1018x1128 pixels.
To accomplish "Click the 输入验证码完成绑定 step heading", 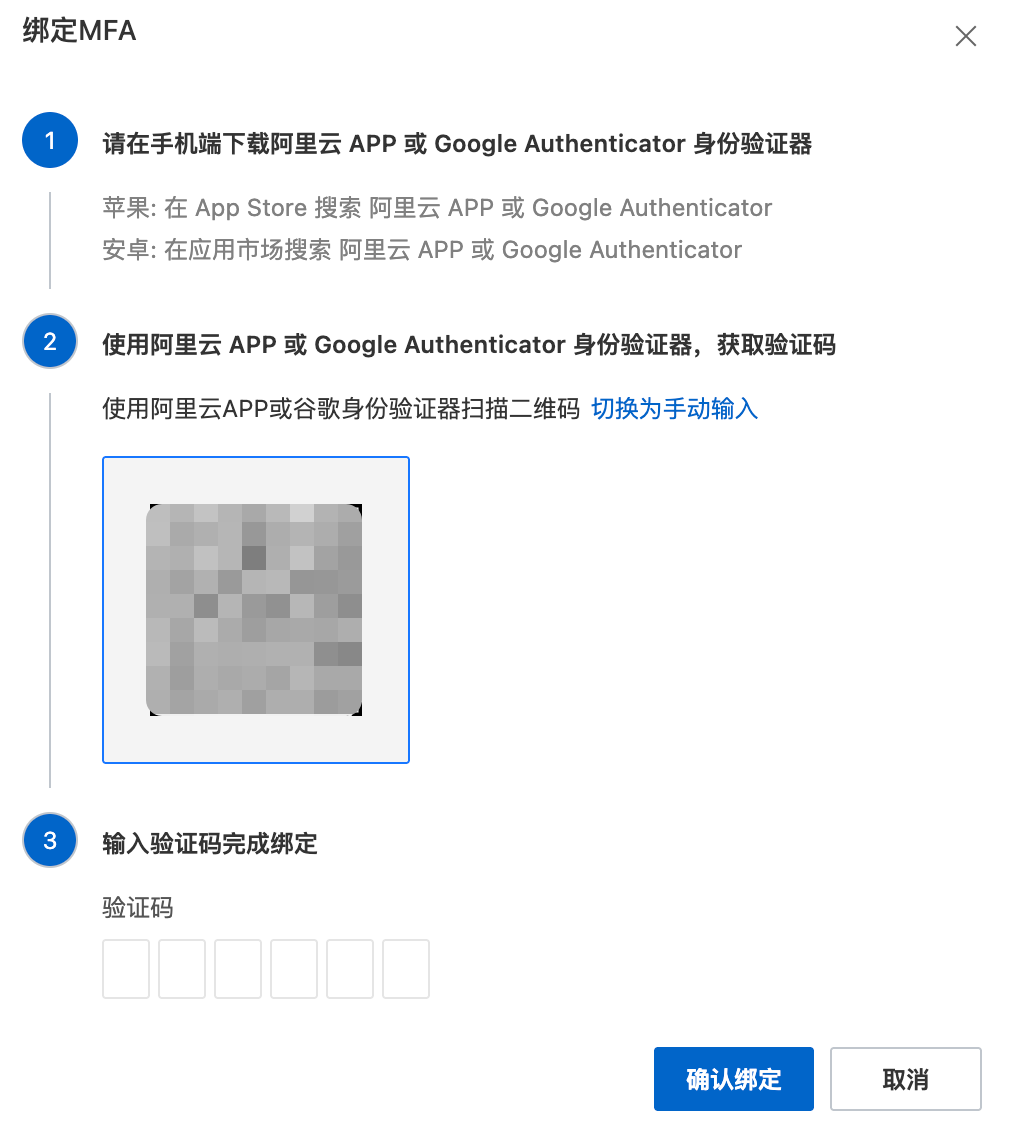I will pos(210,843).
